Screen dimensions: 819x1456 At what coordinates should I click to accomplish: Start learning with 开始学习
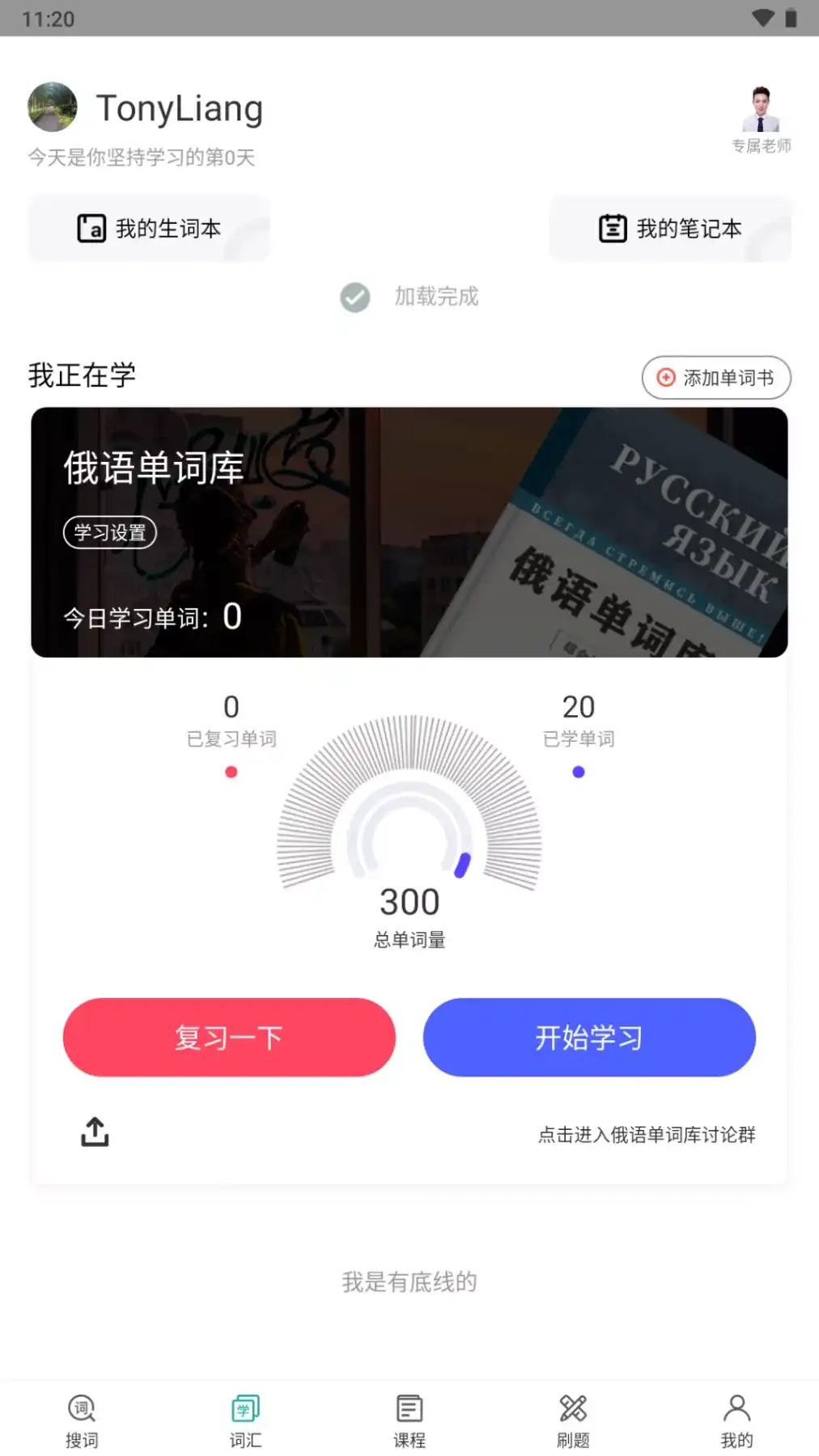click(589, 1037)
